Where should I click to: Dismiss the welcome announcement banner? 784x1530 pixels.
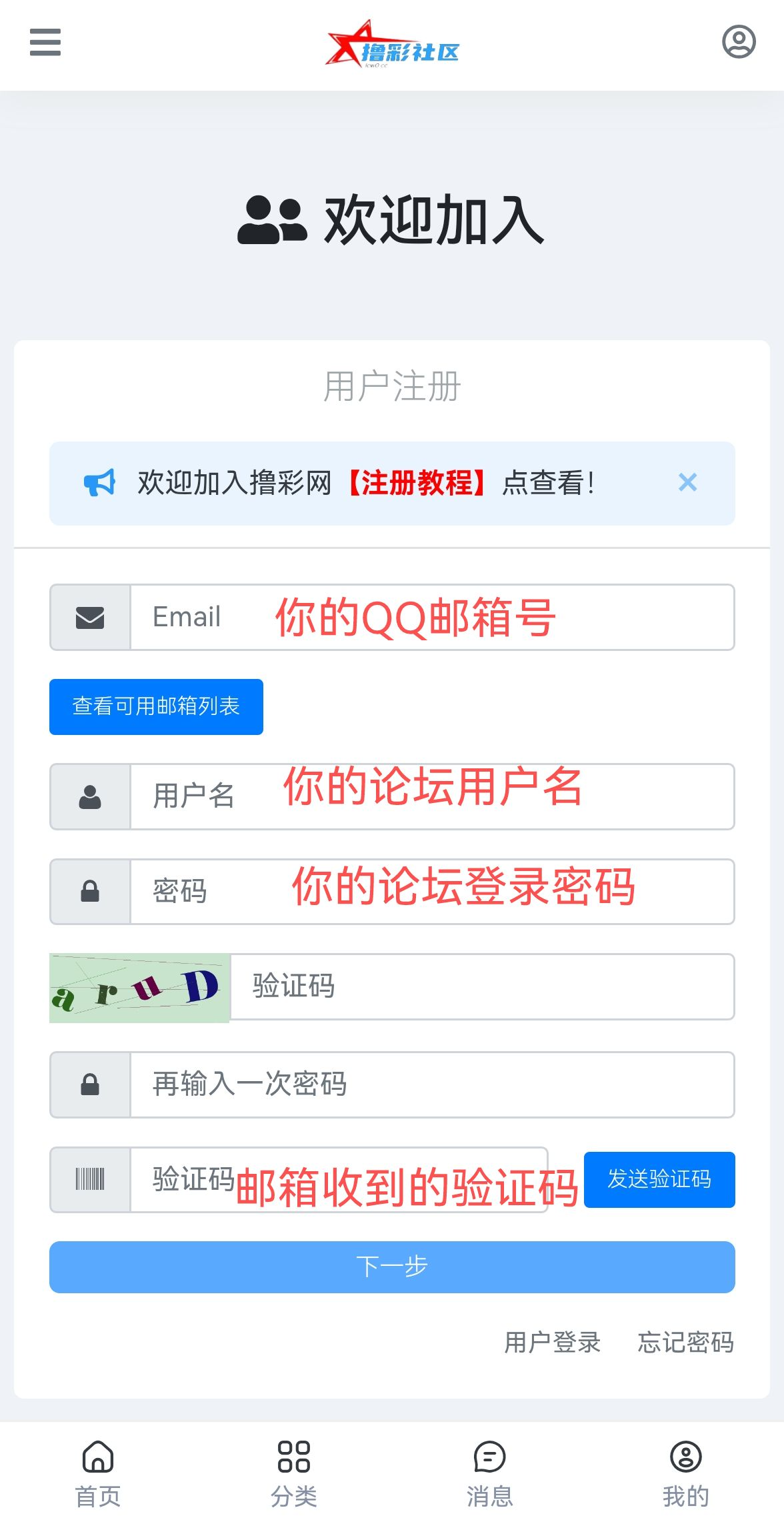[x=687, y=482]
